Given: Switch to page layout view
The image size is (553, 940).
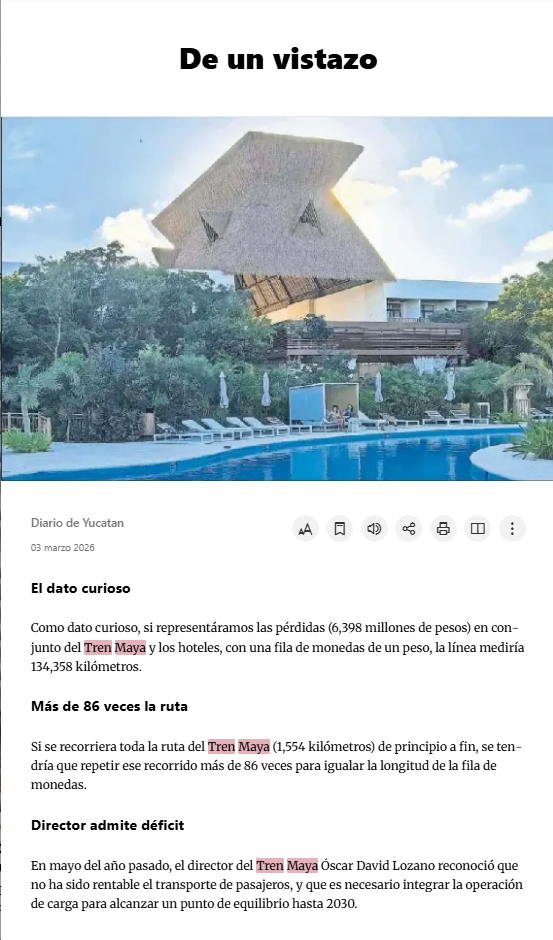Looking at the screenshot, I should coord(478,529).
